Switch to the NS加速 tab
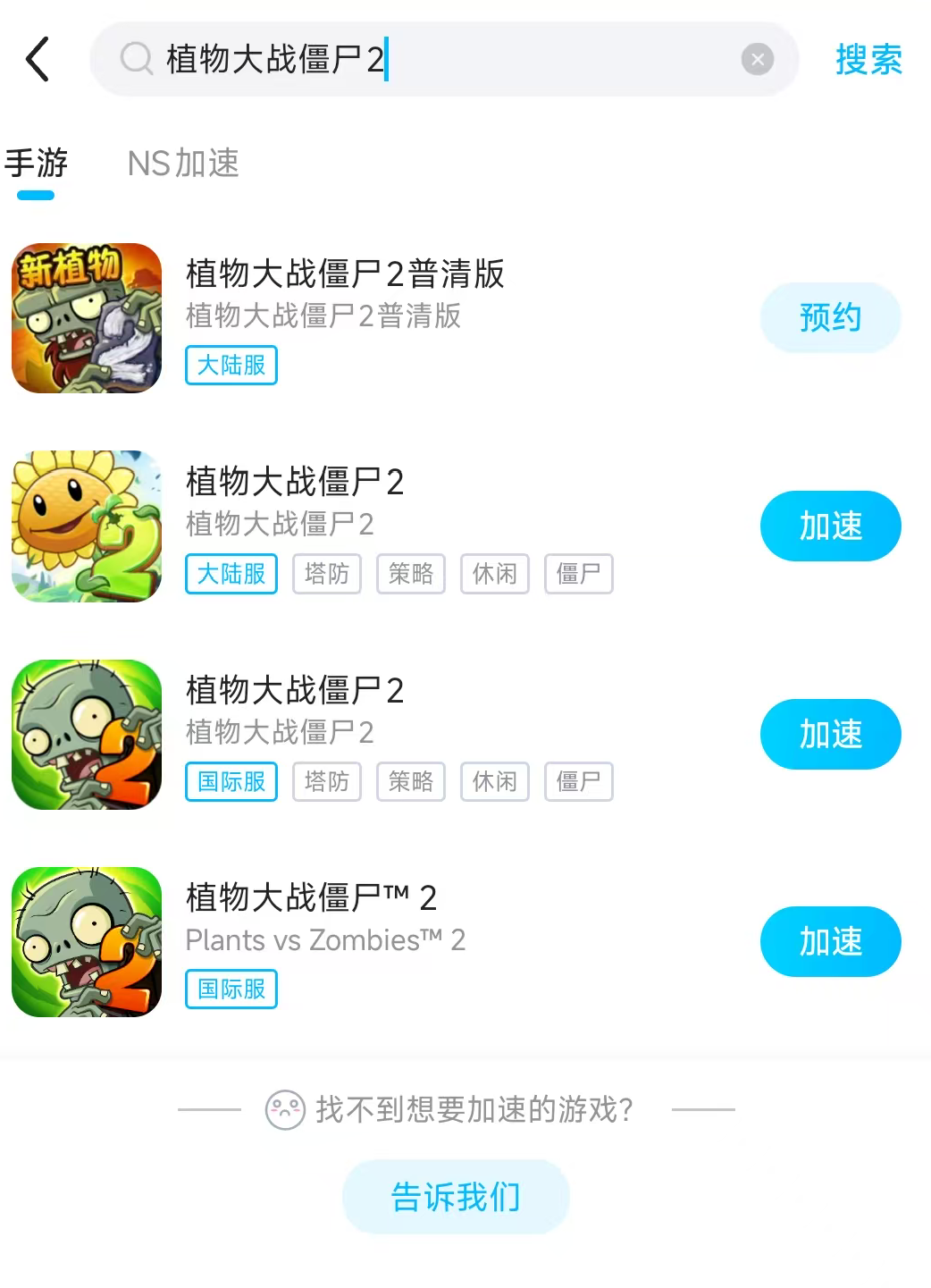 point(183,164)
